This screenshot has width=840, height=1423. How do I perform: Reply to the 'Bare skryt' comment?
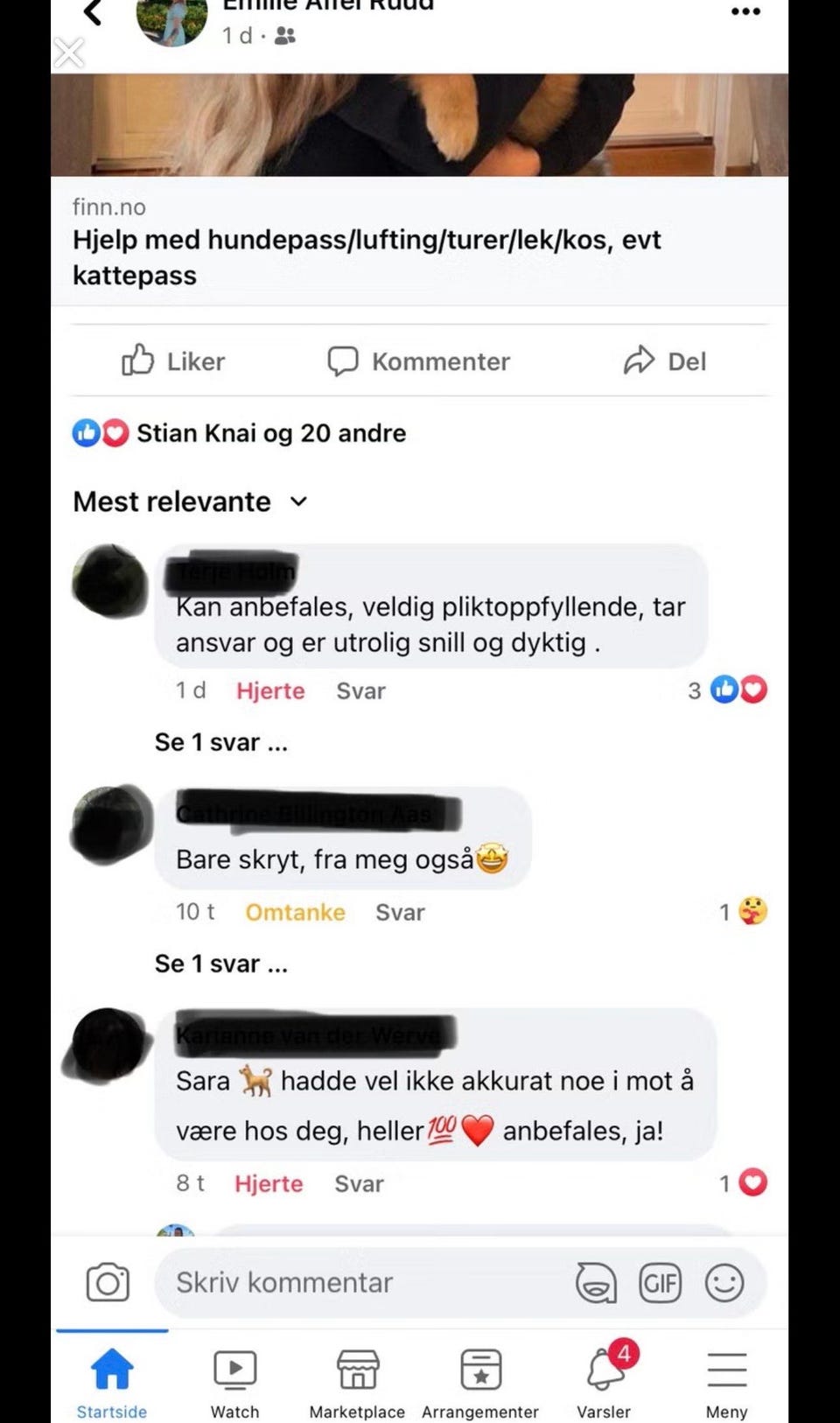coord(400,912)
